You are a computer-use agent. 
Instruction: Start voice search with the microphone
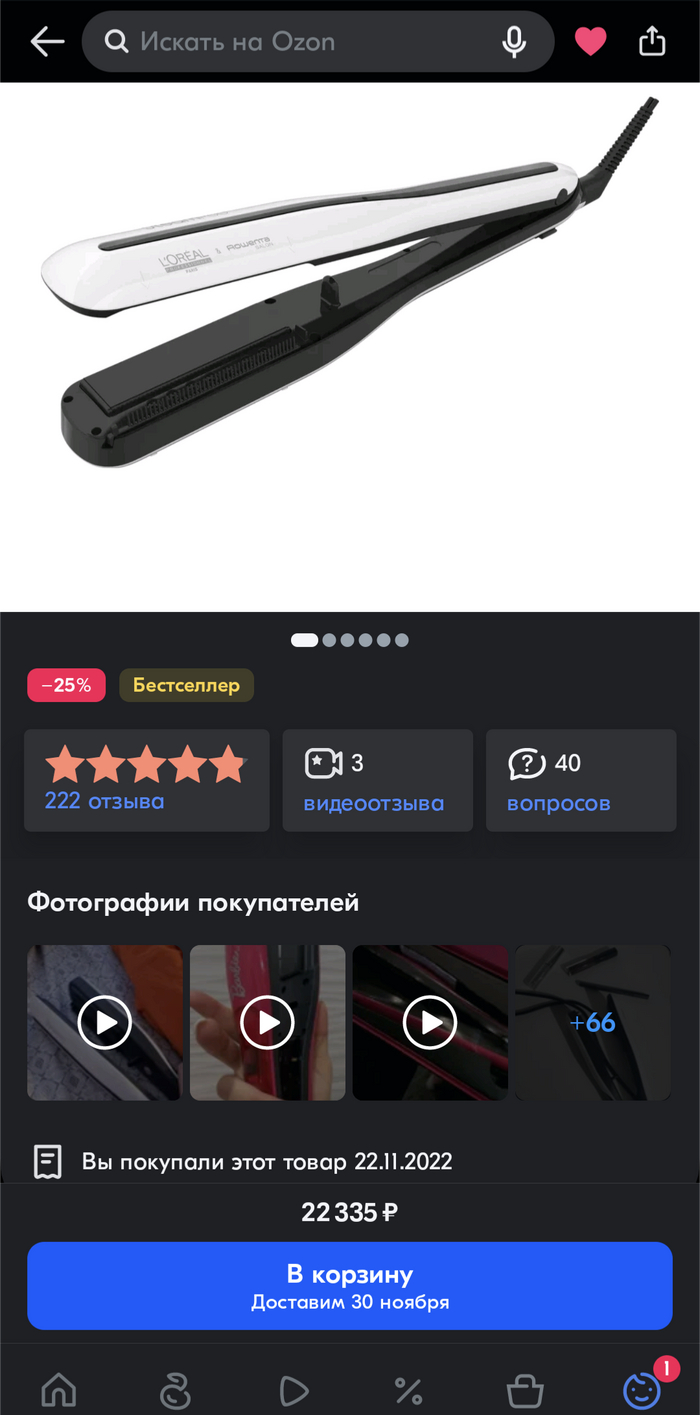tap(514, 42)
